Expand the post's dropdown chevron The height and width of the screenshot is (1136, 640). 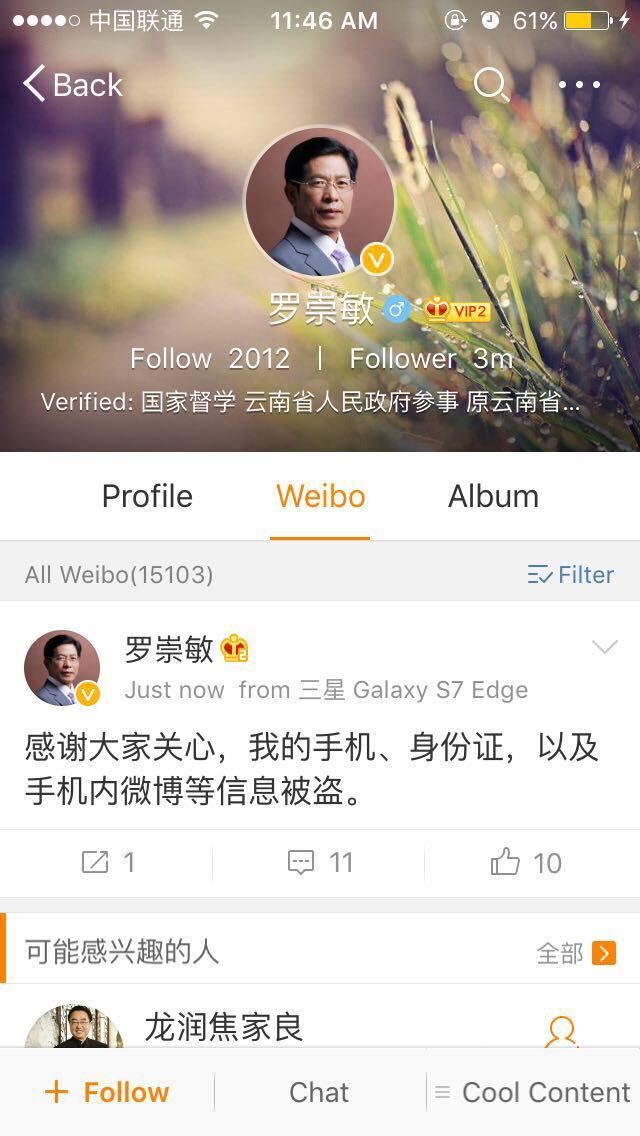(x=605, y=647)
